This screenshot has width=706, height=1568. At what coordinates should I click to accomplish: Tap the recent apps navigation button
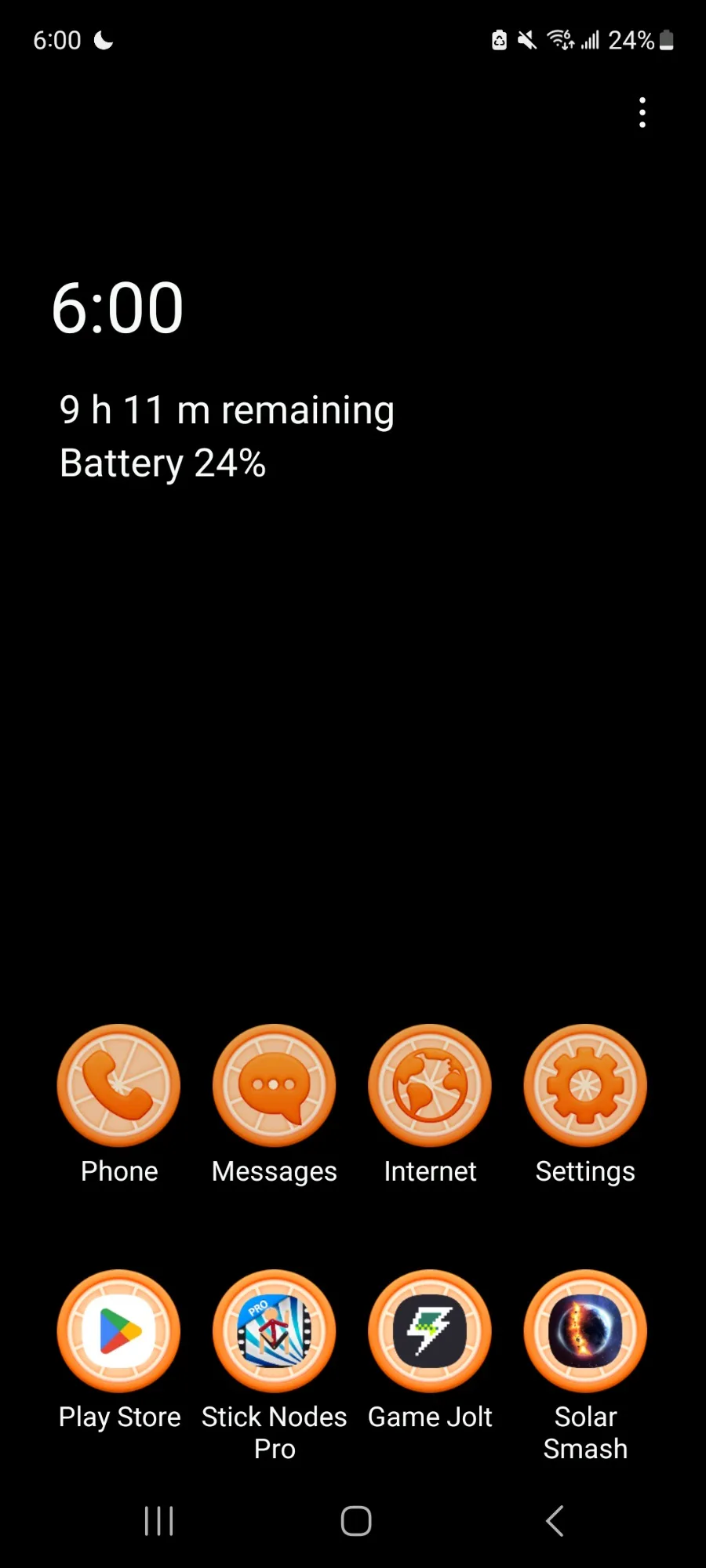tap(159, 1521)
